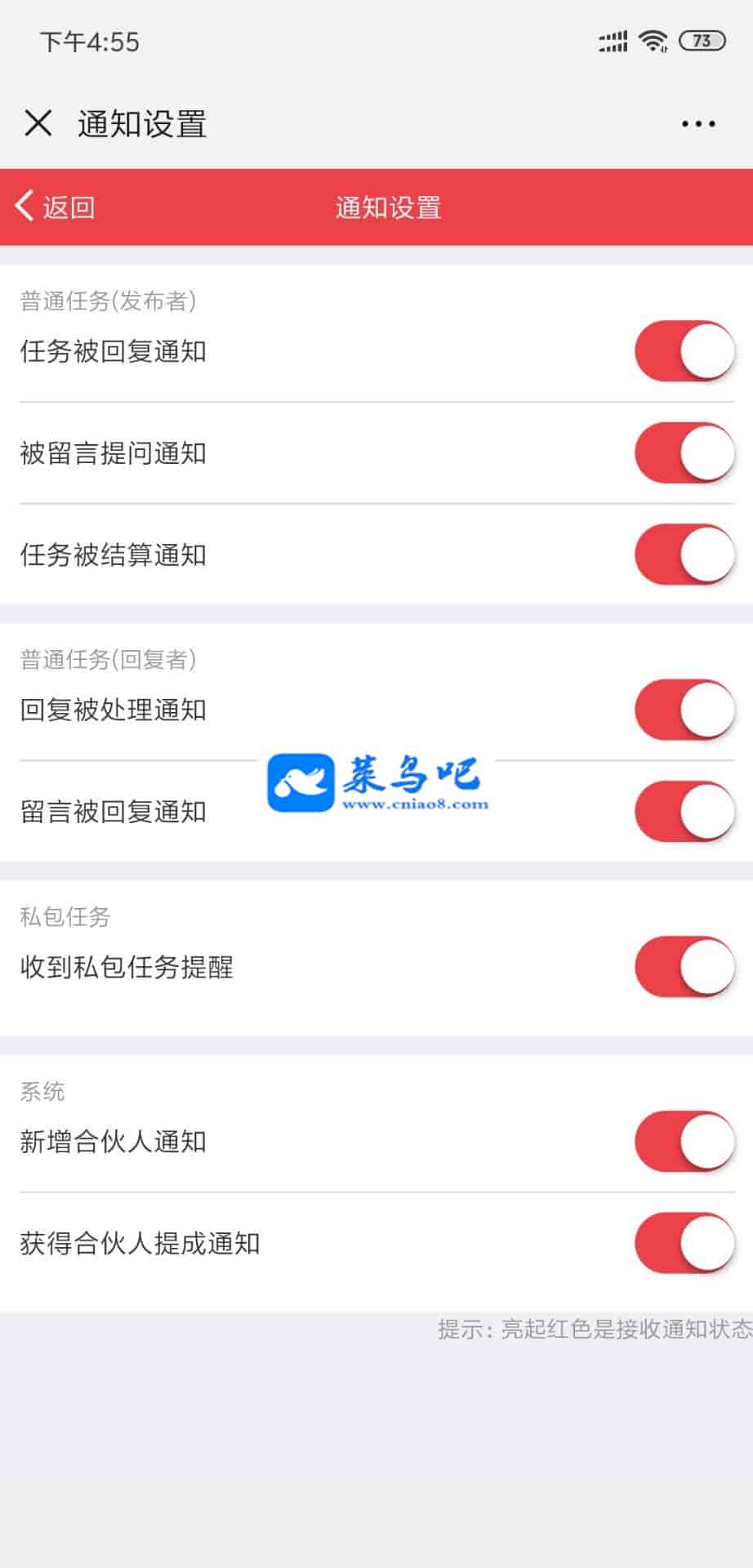The width and height of the screenshot is (753, 1568).
Task: Turn off 任务被回复通知 switch
Action: (684, 351)
